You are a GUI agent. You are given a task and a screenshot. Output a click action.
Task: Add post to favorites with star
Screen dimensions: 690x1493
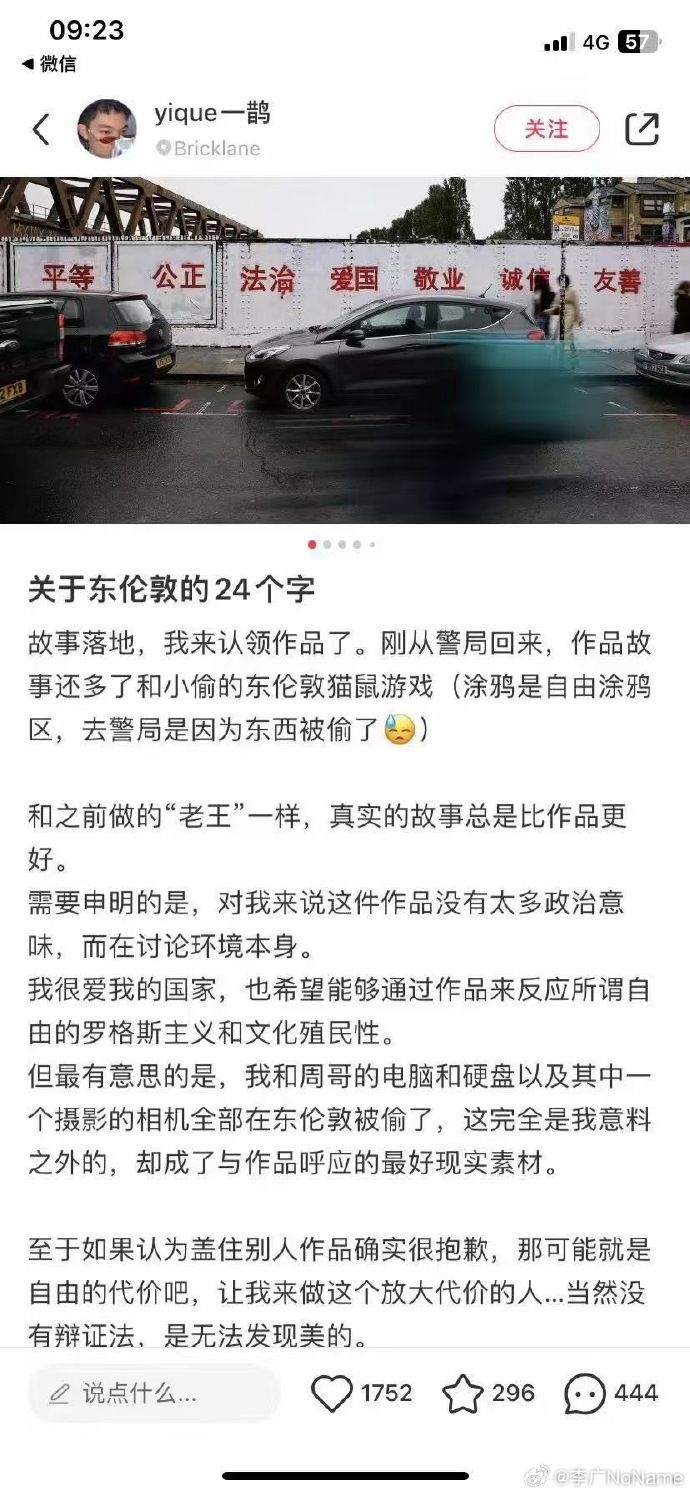pos(462,1393)
